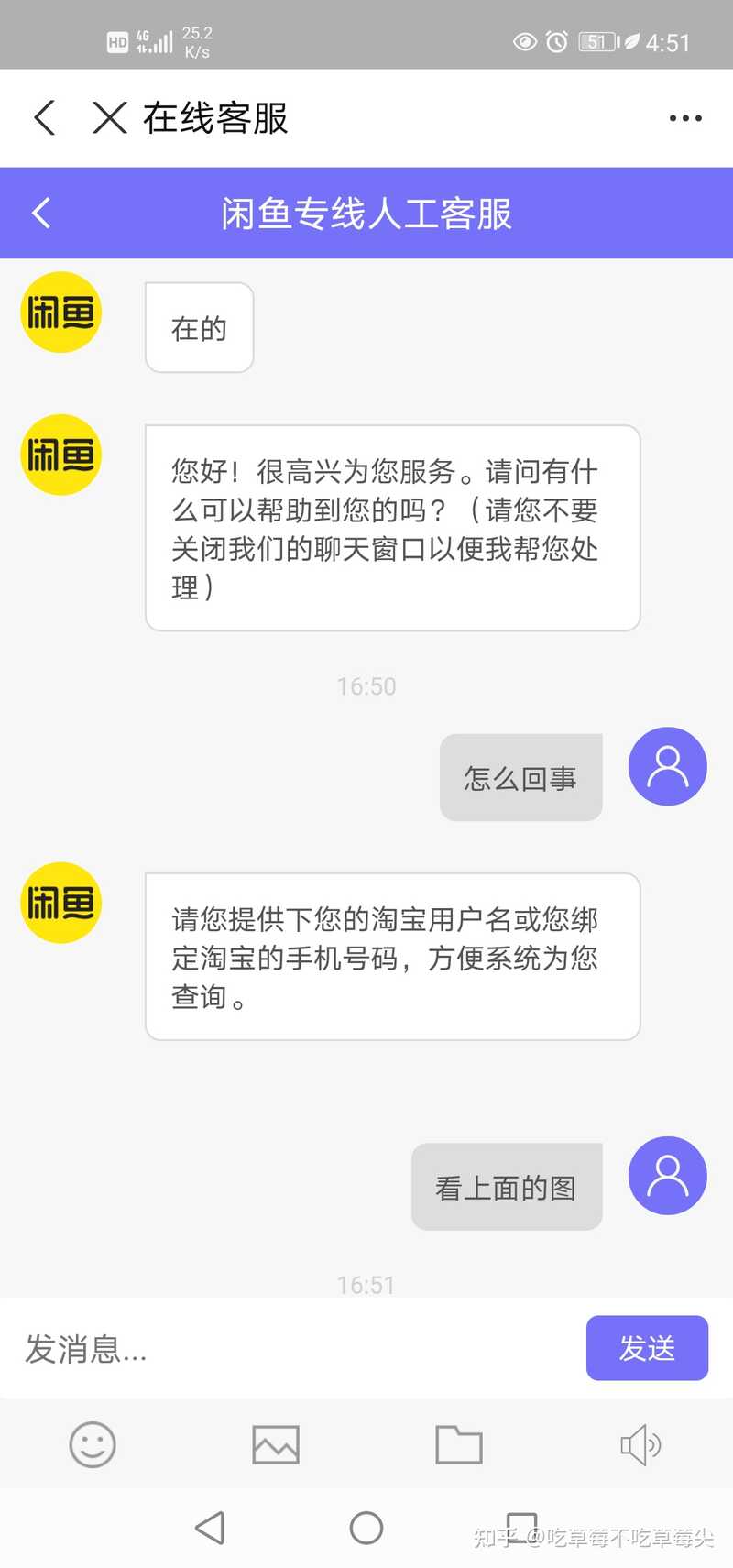
Task: Focus the 发消息 message input field
Action: pos(293,1348)
